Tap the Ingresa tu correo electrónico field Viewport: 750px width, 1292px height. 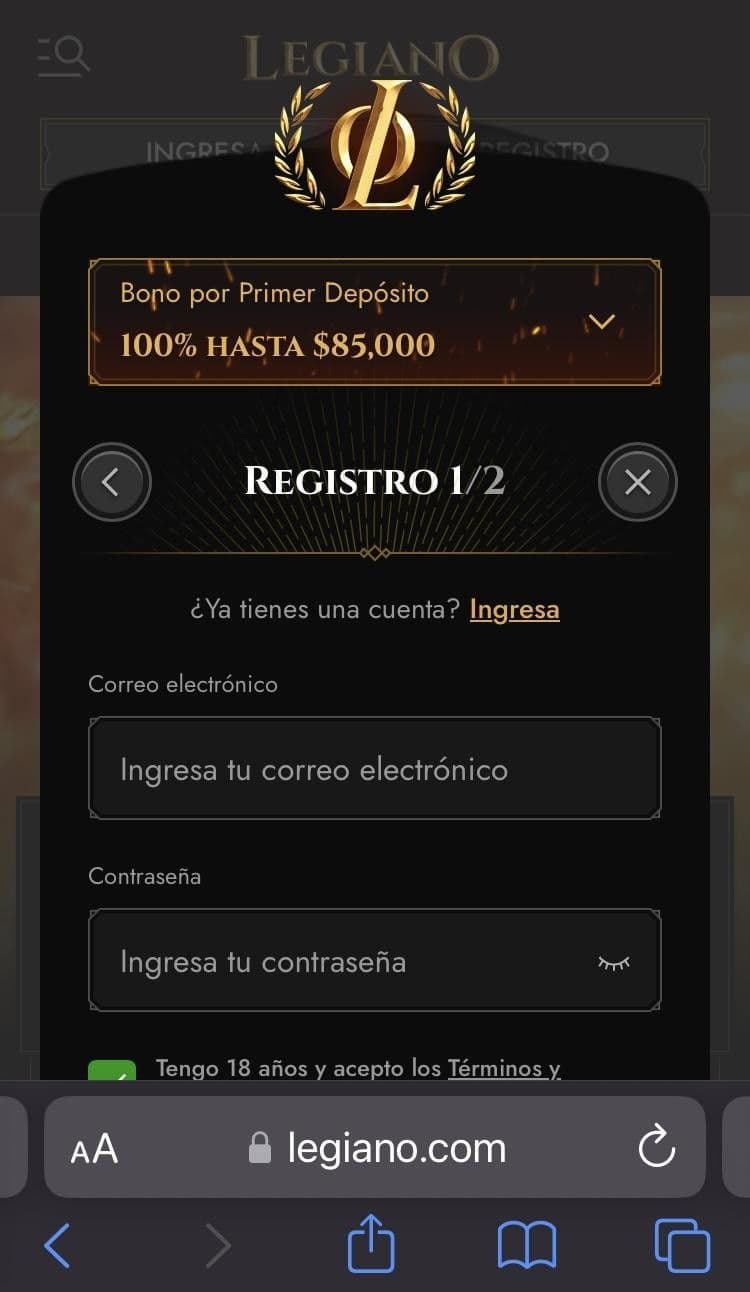point(375,768)
